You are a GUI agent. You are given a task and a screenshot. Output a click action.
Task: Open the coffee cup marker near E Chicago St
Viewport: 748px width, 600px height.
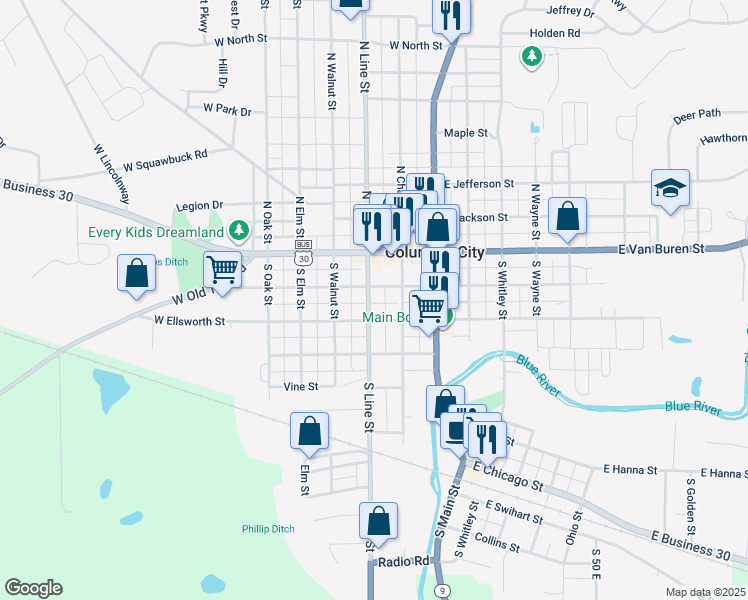click(456, 430)
